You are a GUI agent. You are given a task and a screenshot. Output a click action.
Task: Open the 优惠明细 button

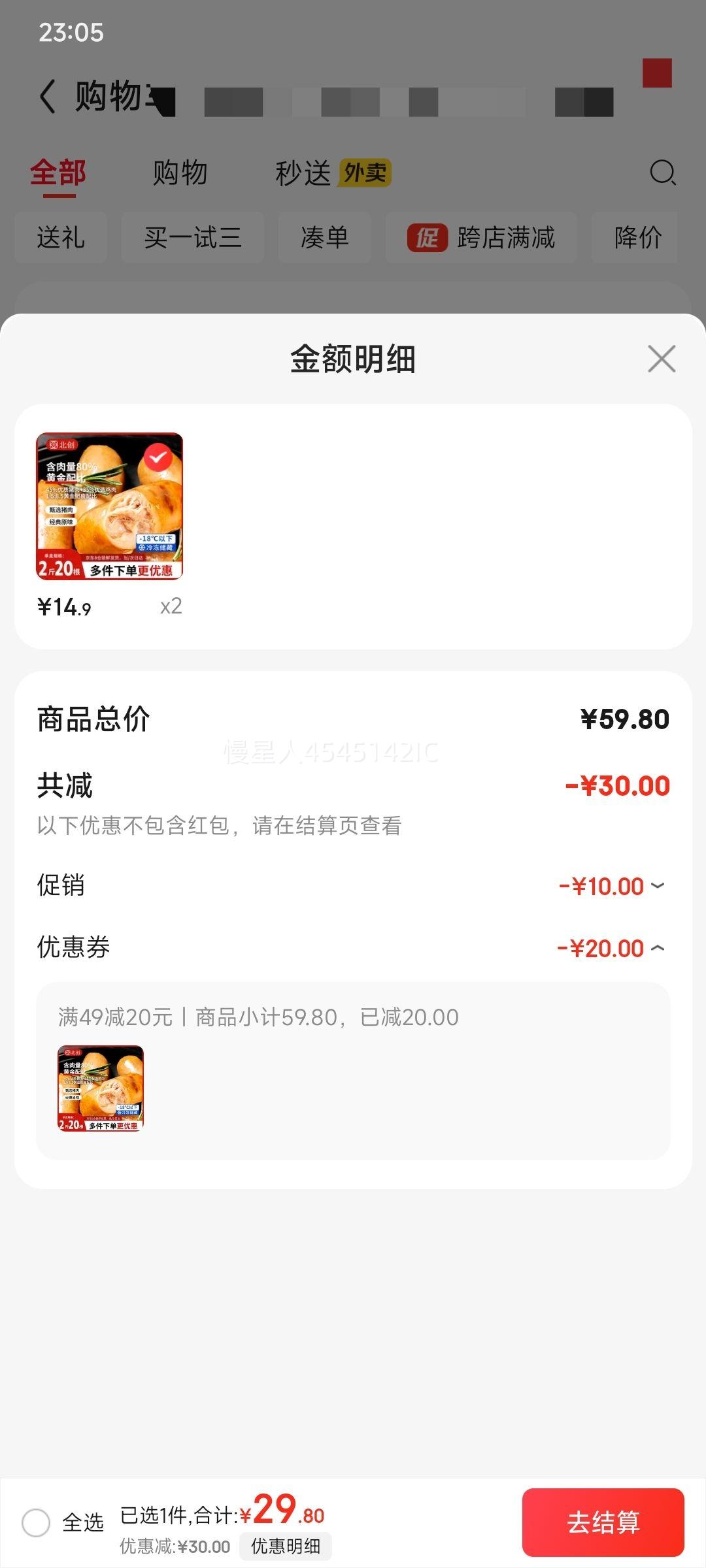click(x=286, y=1546)
